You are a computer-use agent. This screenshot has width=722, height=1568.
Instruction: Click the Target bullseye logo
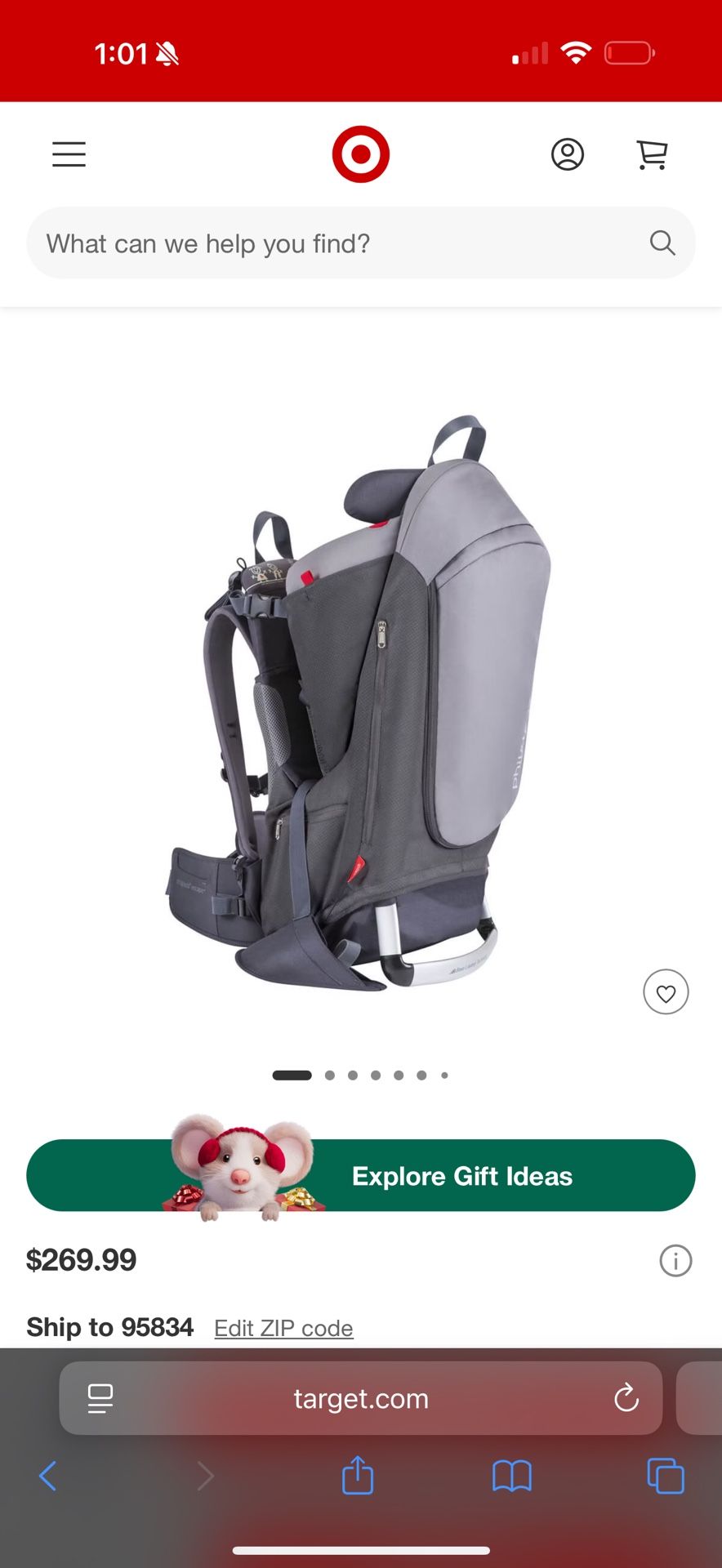click(360, 154)
